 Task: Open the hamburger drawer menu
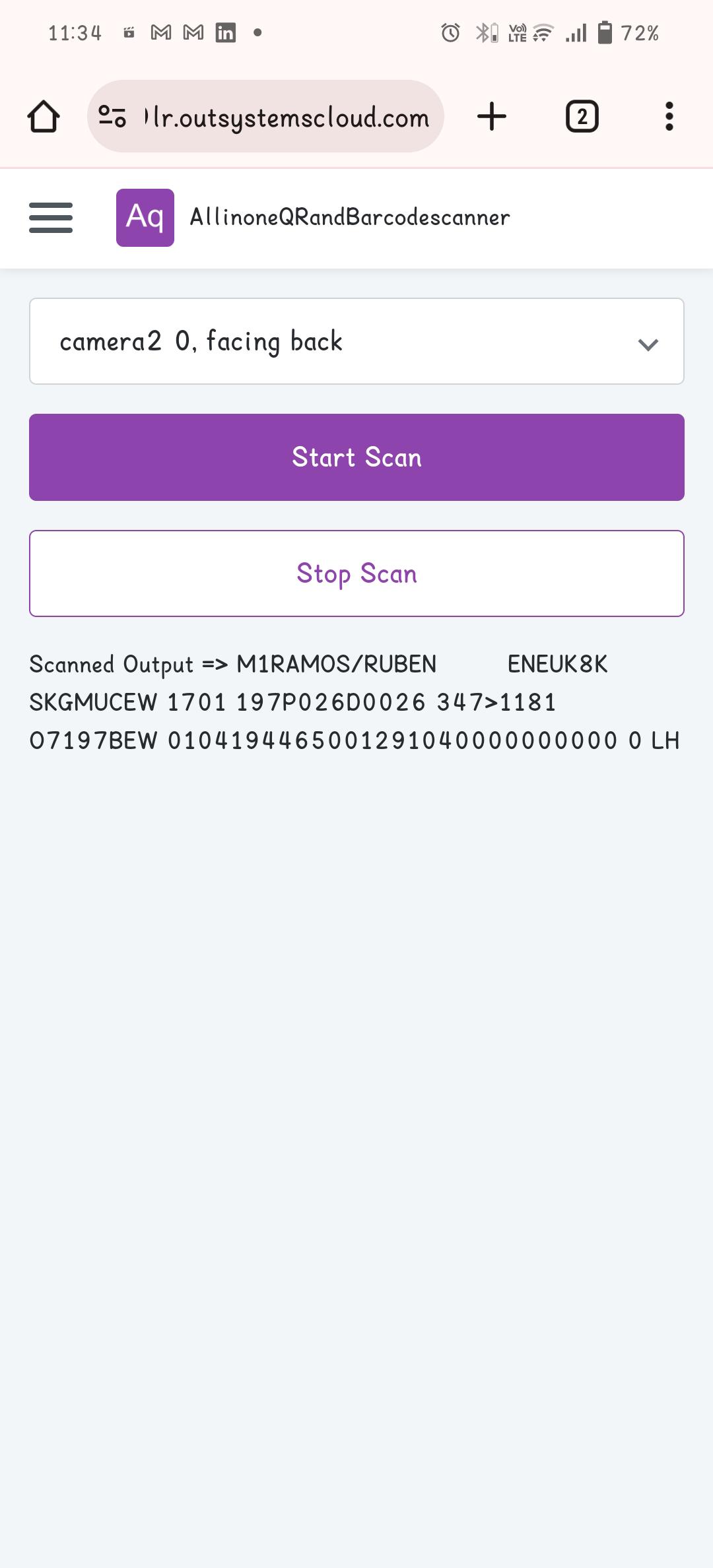[x=51, y=218]
